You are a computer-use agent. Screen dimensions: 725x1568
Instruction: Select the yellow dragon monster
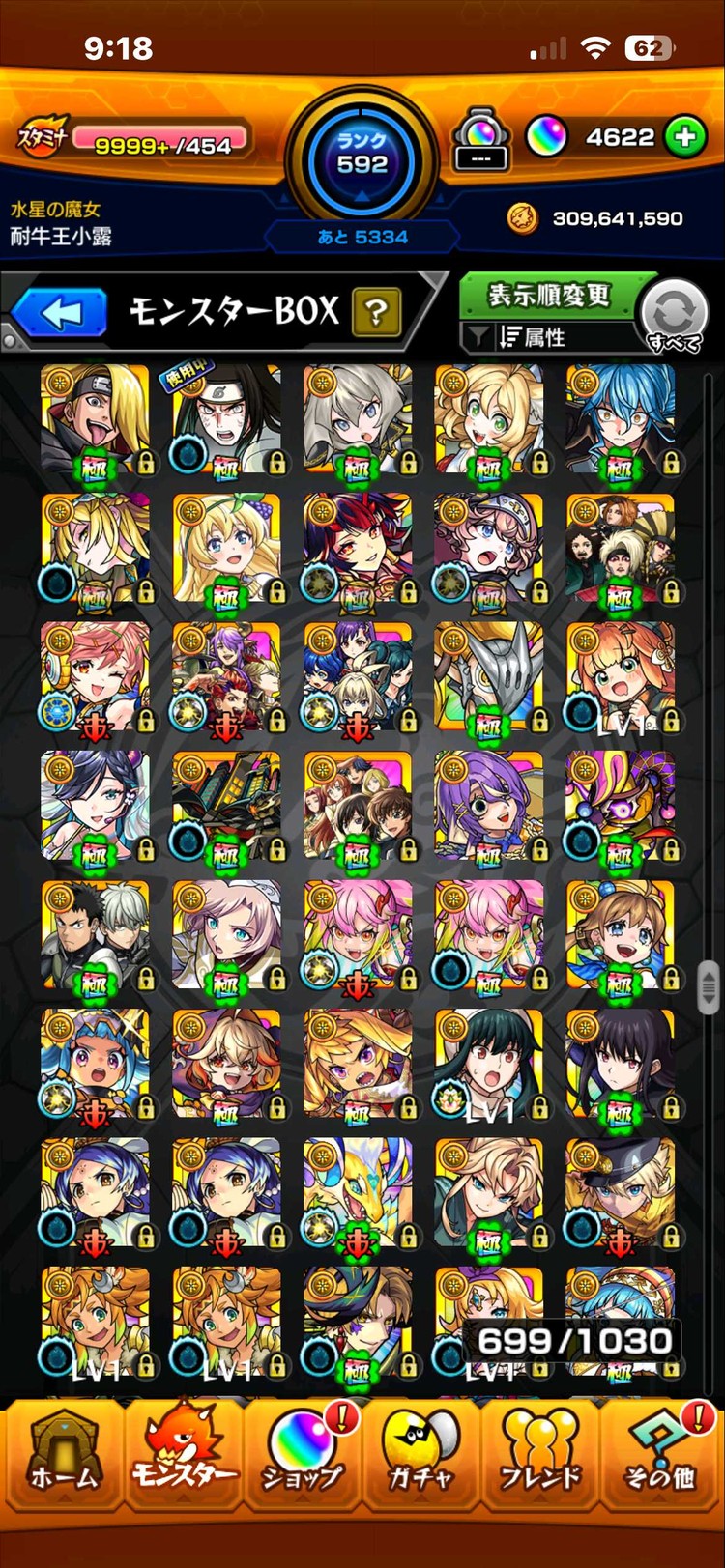tap(358, 1193)
